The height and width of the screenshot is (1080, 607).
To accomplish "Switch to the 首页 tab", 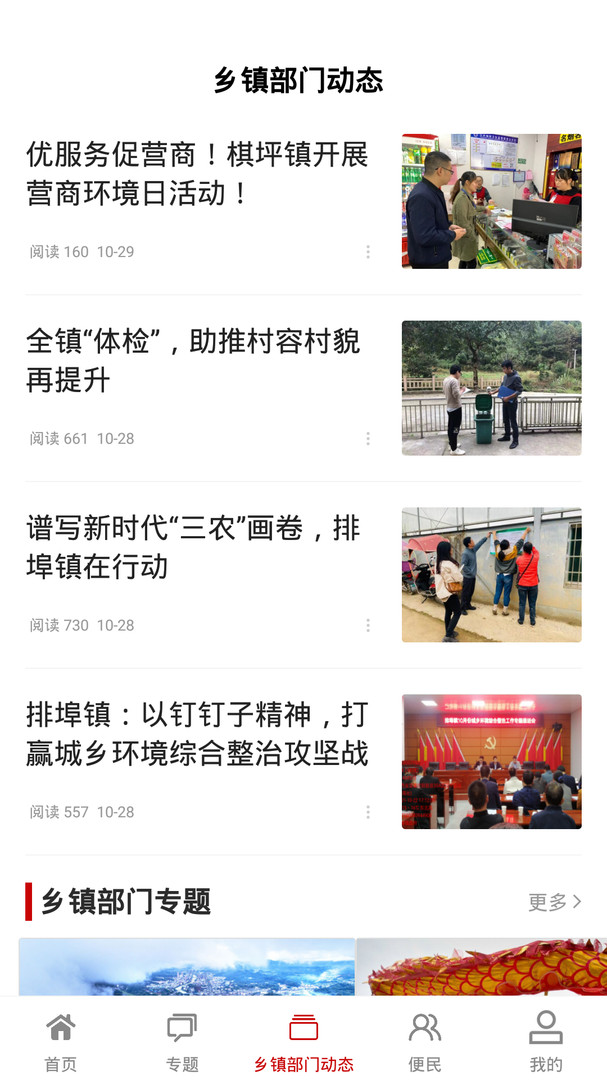I will click(x=61, y=1040).
